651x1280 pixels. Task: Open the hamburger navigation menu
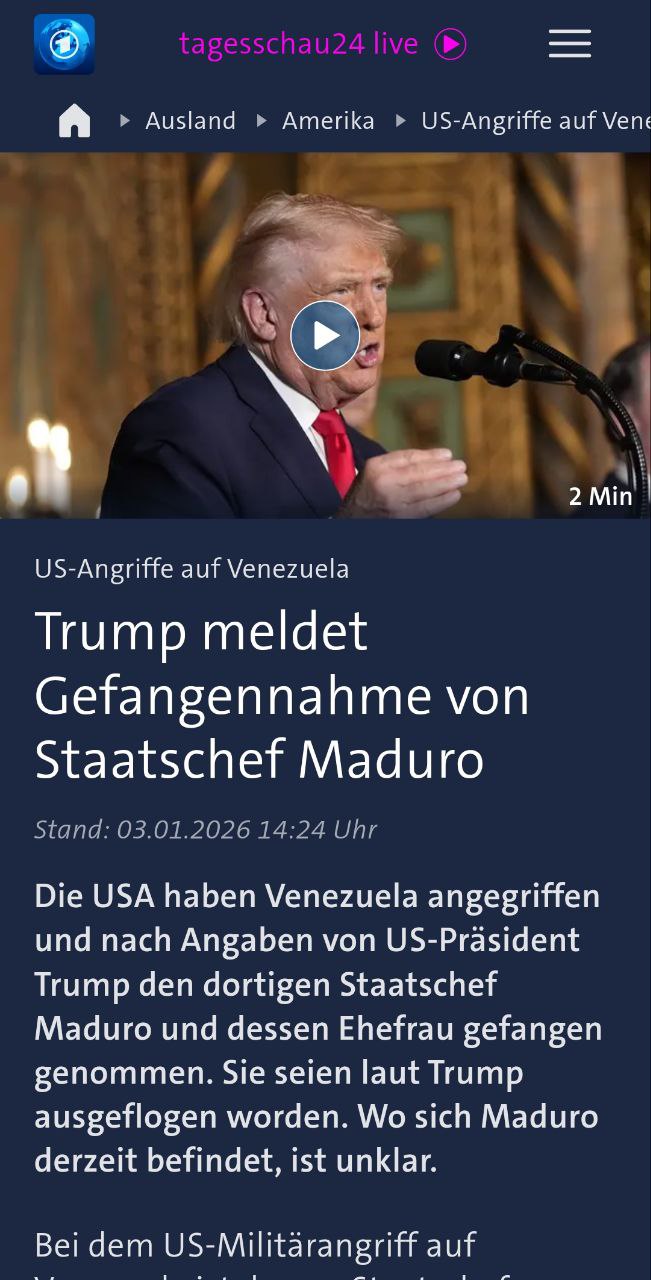569,44
